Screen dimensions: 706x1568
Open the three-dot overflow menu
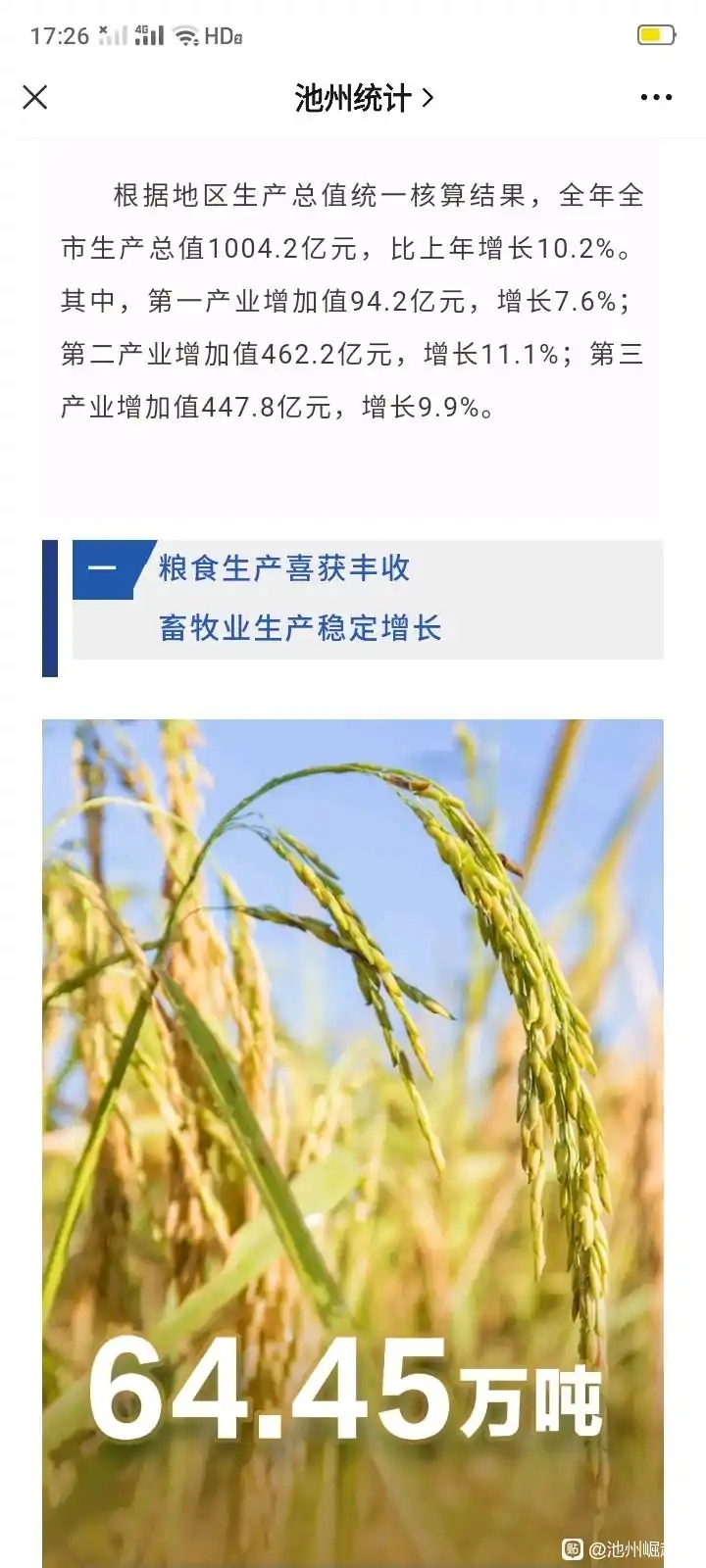655,97
